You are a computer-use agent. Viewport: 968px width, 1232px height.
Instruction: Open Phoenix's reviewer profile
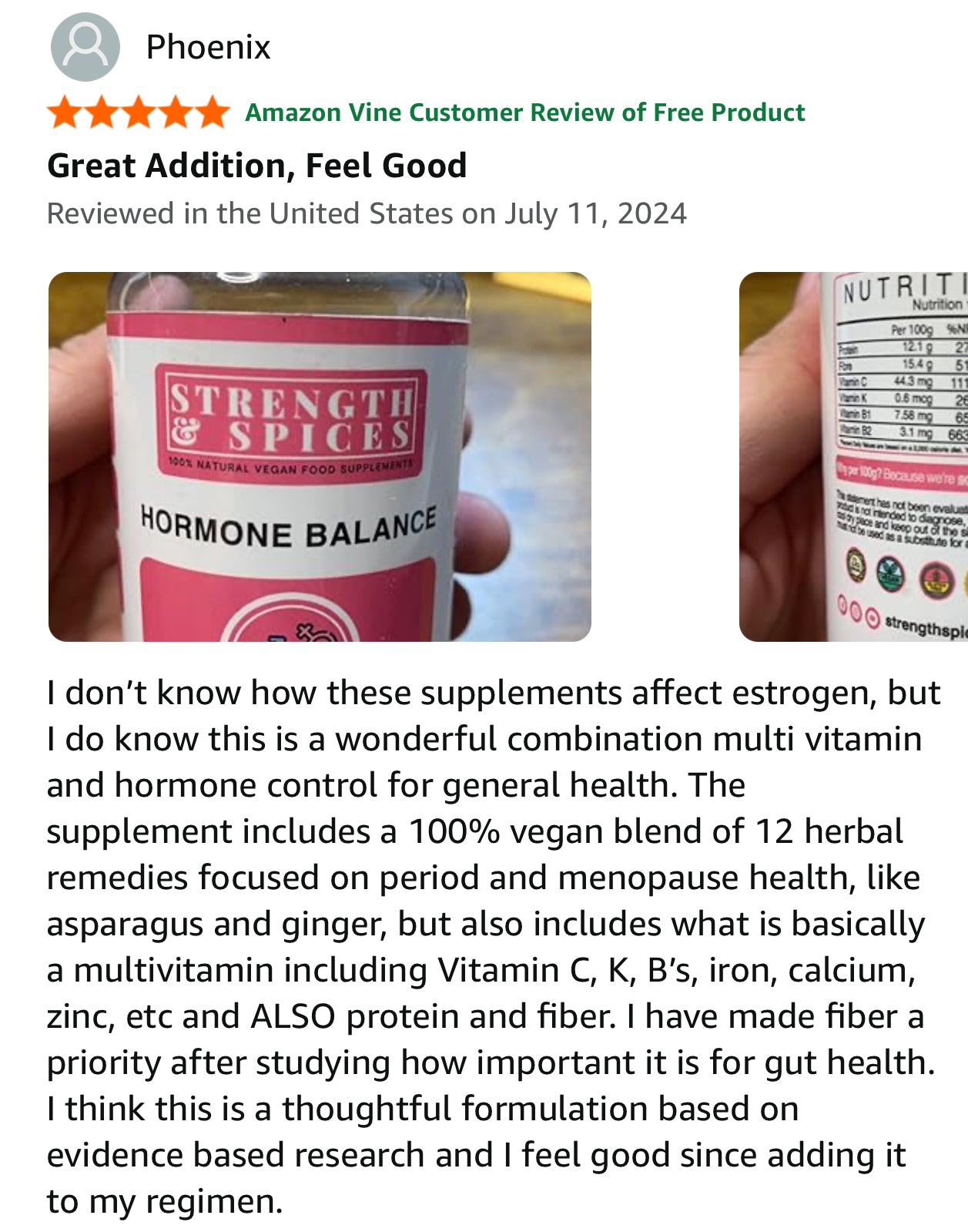tap(208, 48)
